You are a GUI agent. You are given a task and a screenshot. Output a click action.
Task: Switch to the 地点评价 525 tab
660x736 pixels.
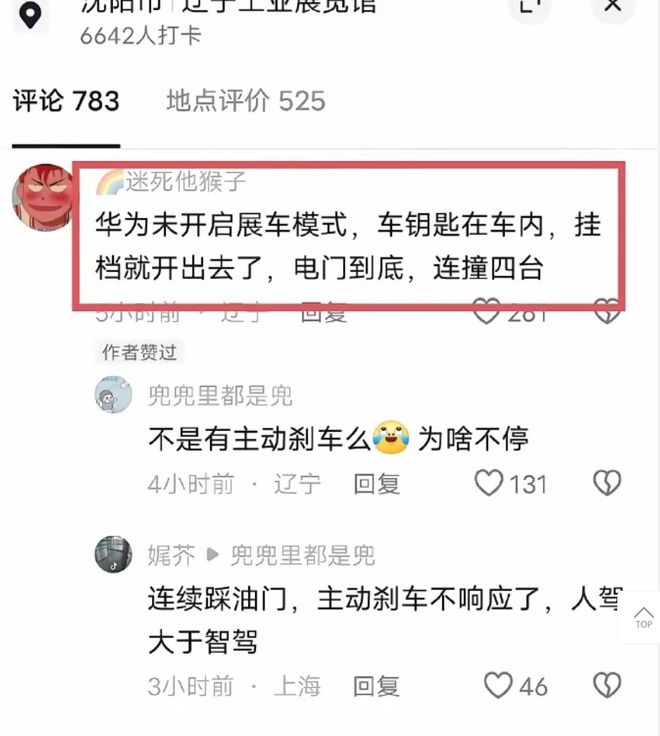tap(245, 101)
